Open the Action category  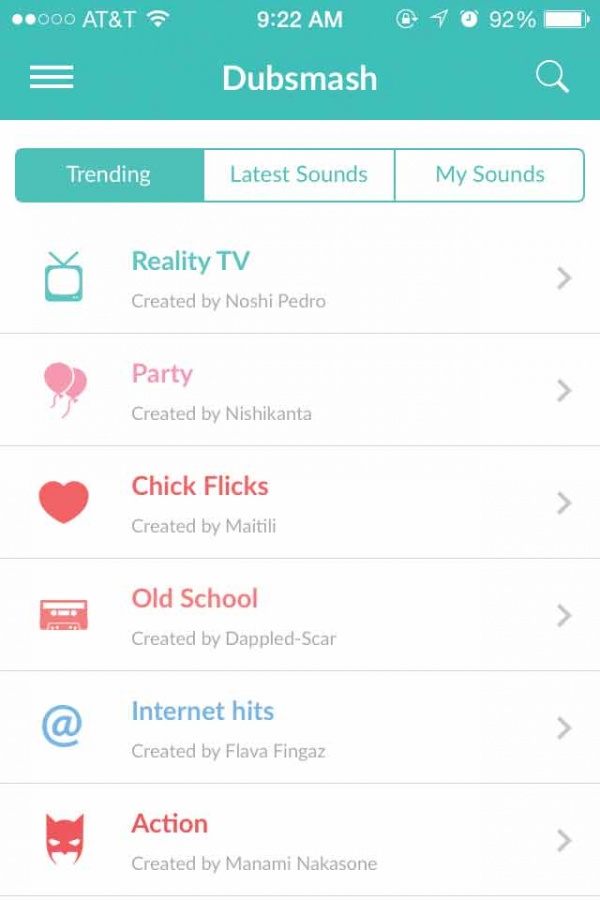(x=300, y=840)
